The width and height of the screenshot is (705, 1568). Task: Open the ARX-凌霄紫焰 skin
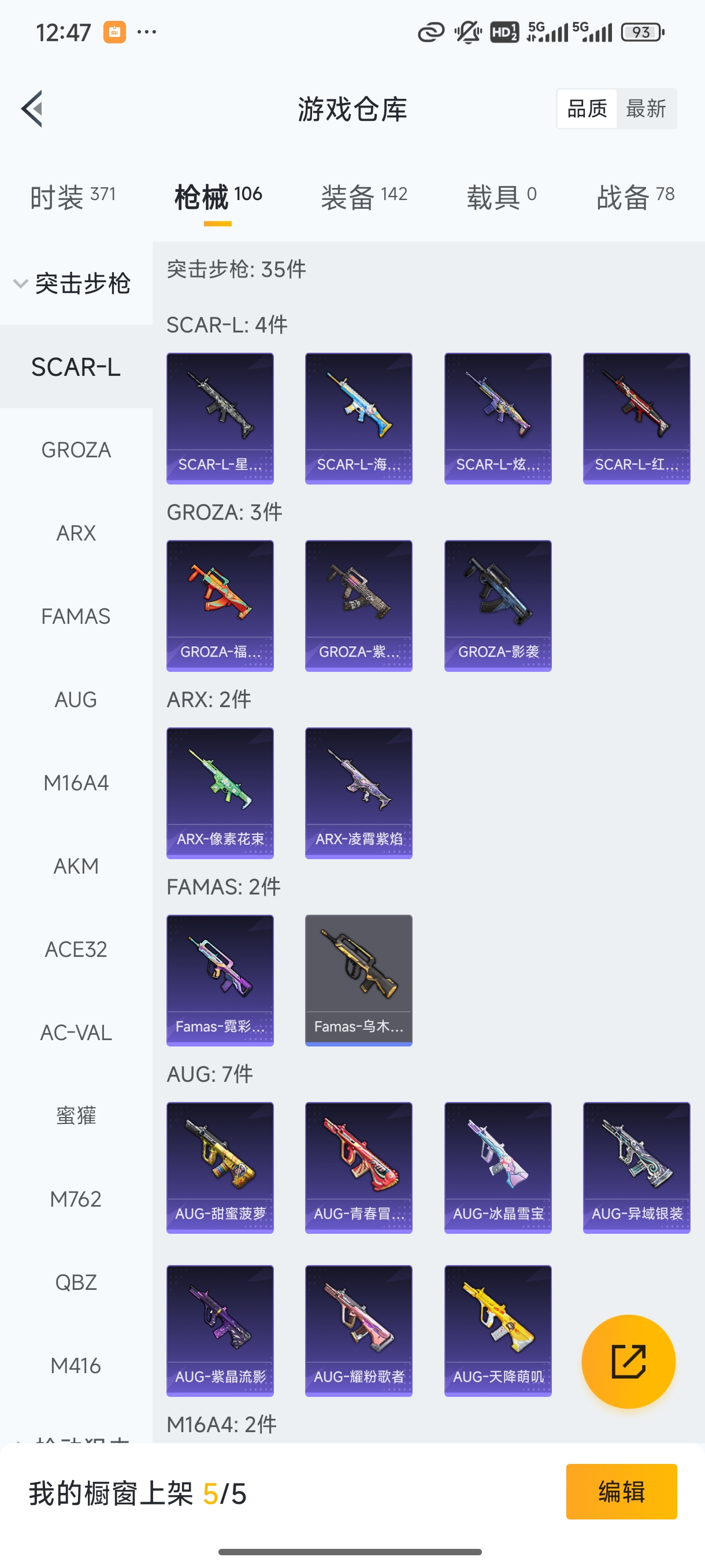358,793
